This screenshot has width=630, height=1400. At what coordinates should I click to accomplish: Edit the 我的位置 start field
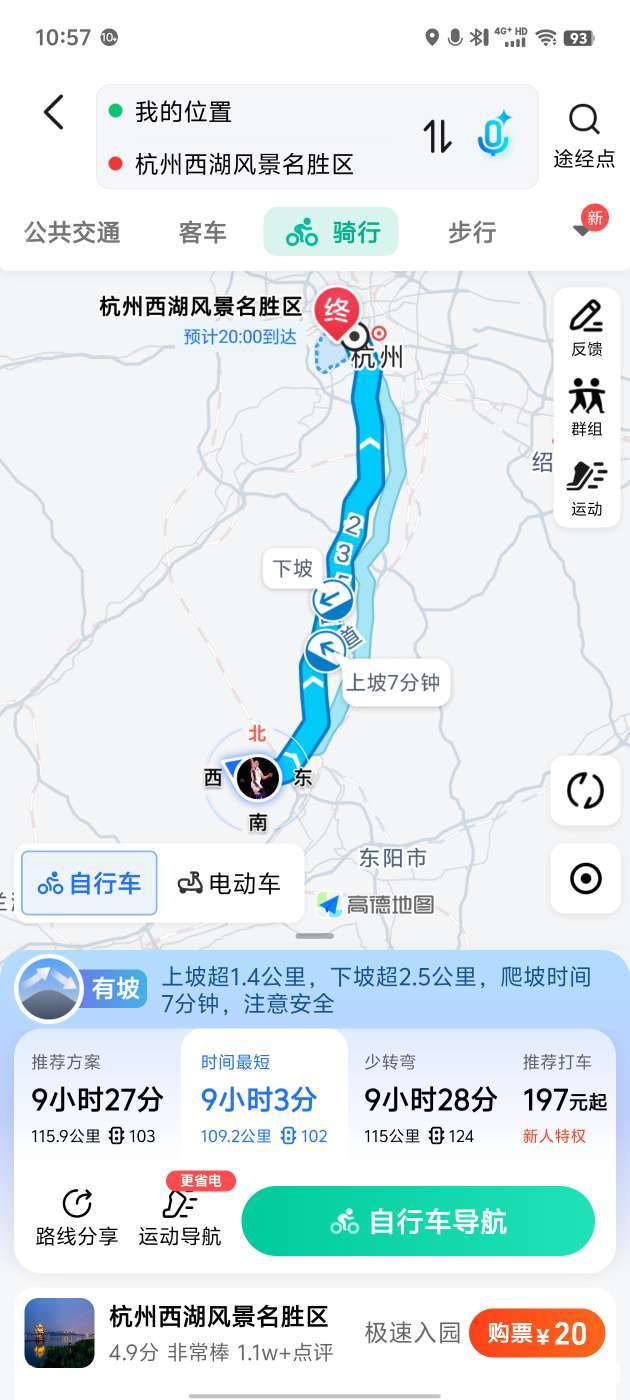260,112
